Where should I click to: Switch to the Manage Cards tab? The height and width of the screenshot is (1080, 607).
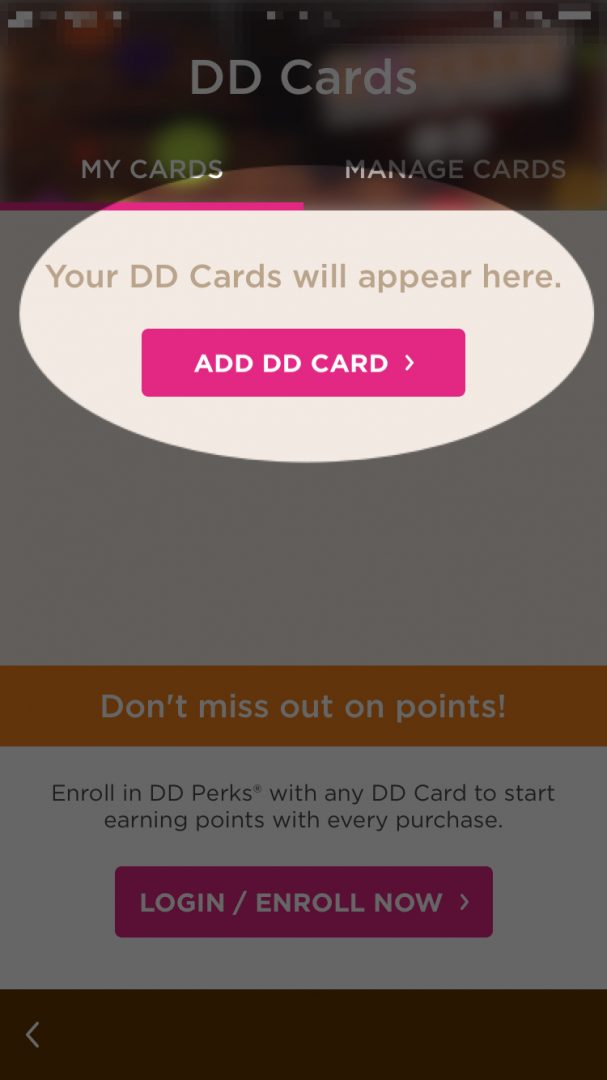click(455, 170)
